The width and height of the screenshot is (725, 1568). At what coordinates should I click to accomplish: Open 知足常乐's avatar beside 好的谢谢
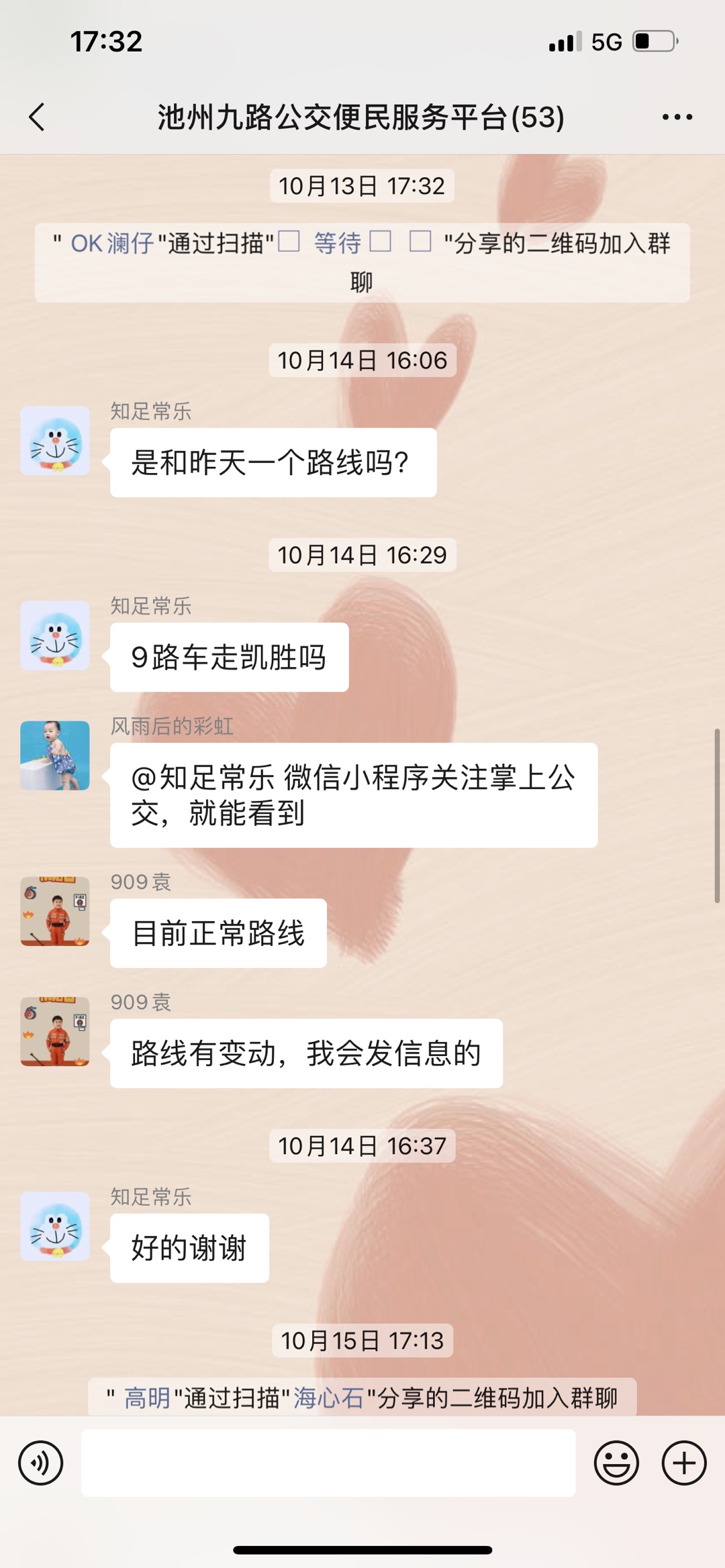(55, 1226)
